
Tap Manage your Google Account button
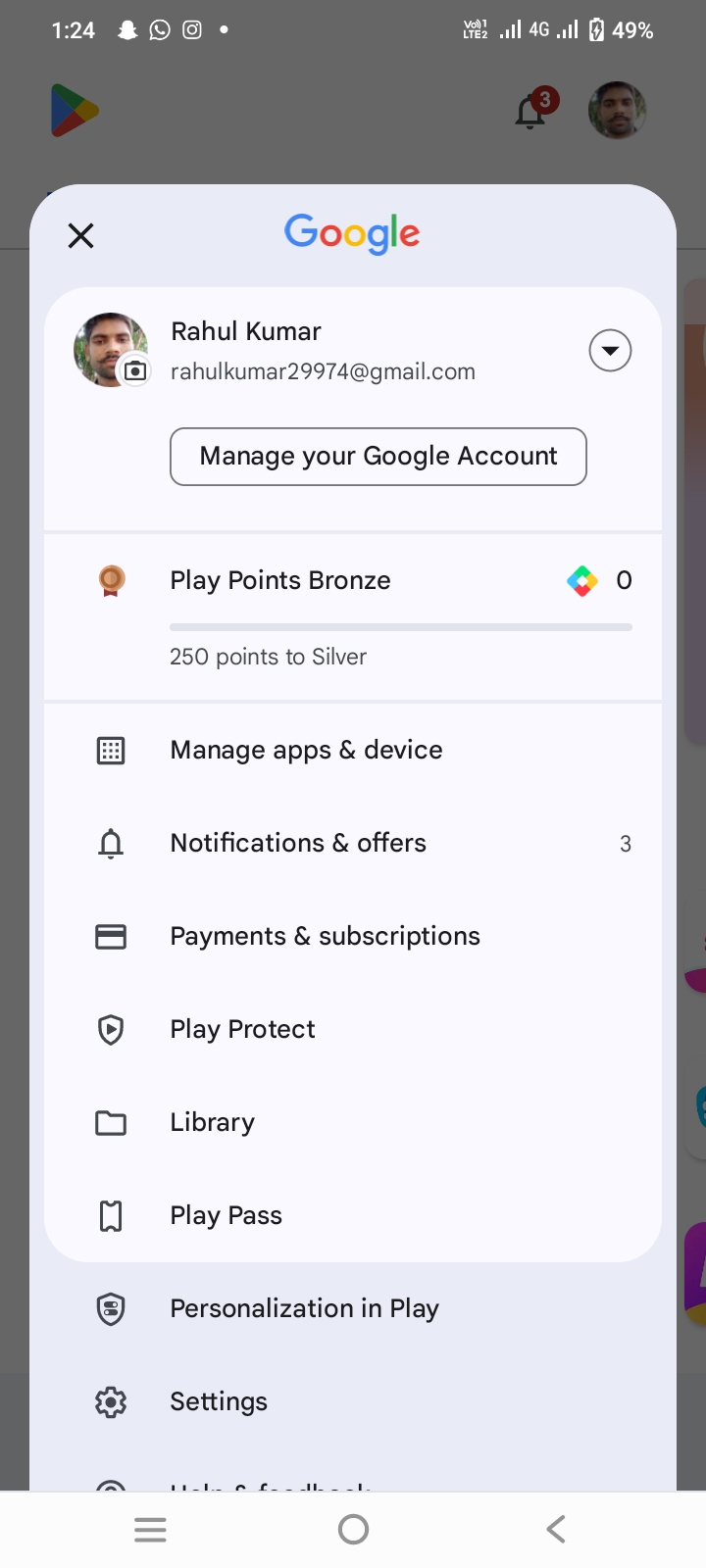click(x=378, y=457)
